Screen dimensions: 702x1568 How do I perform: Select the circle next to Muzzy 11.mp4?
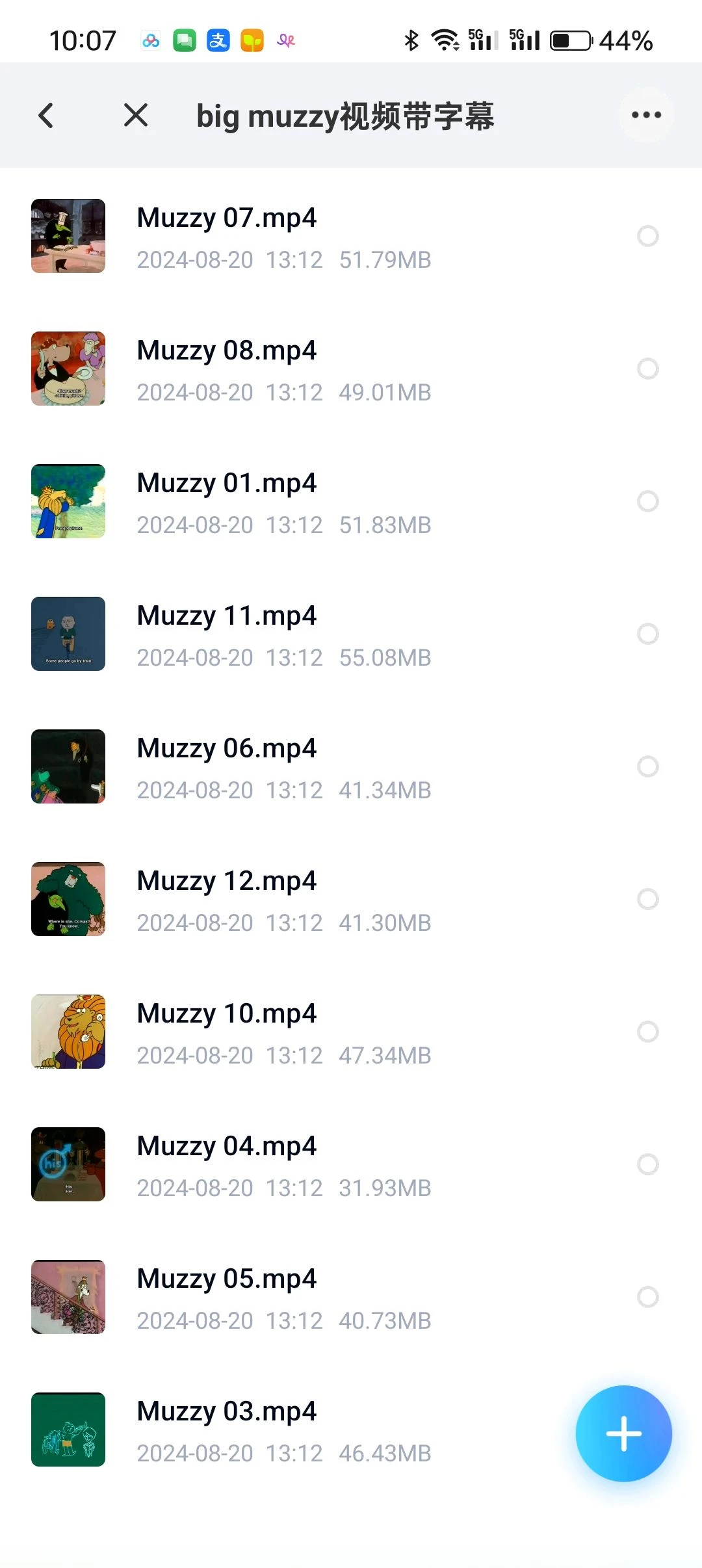[647, 634]
